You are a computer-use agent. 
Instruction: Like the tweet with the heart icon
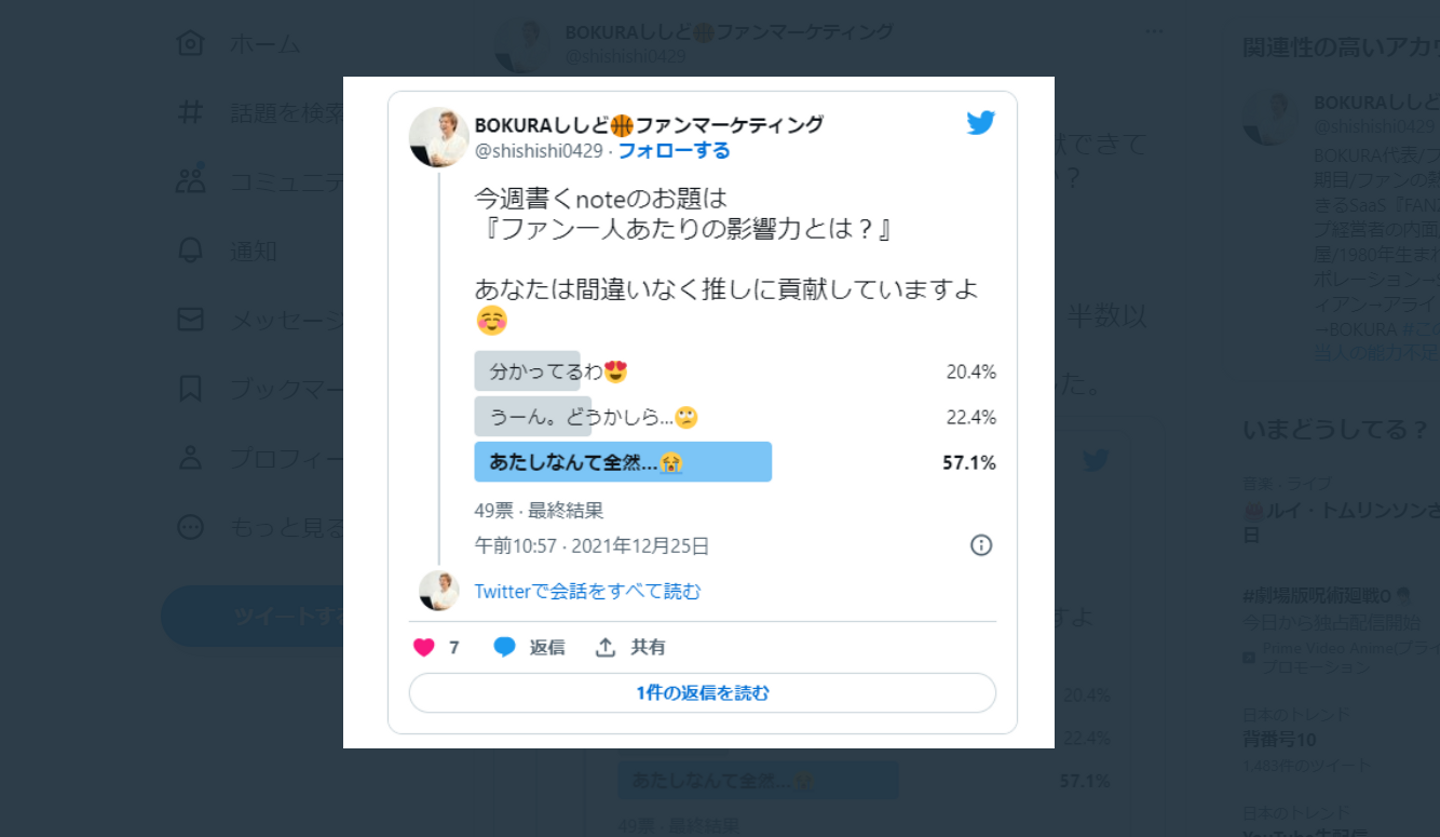coord(425,647)
